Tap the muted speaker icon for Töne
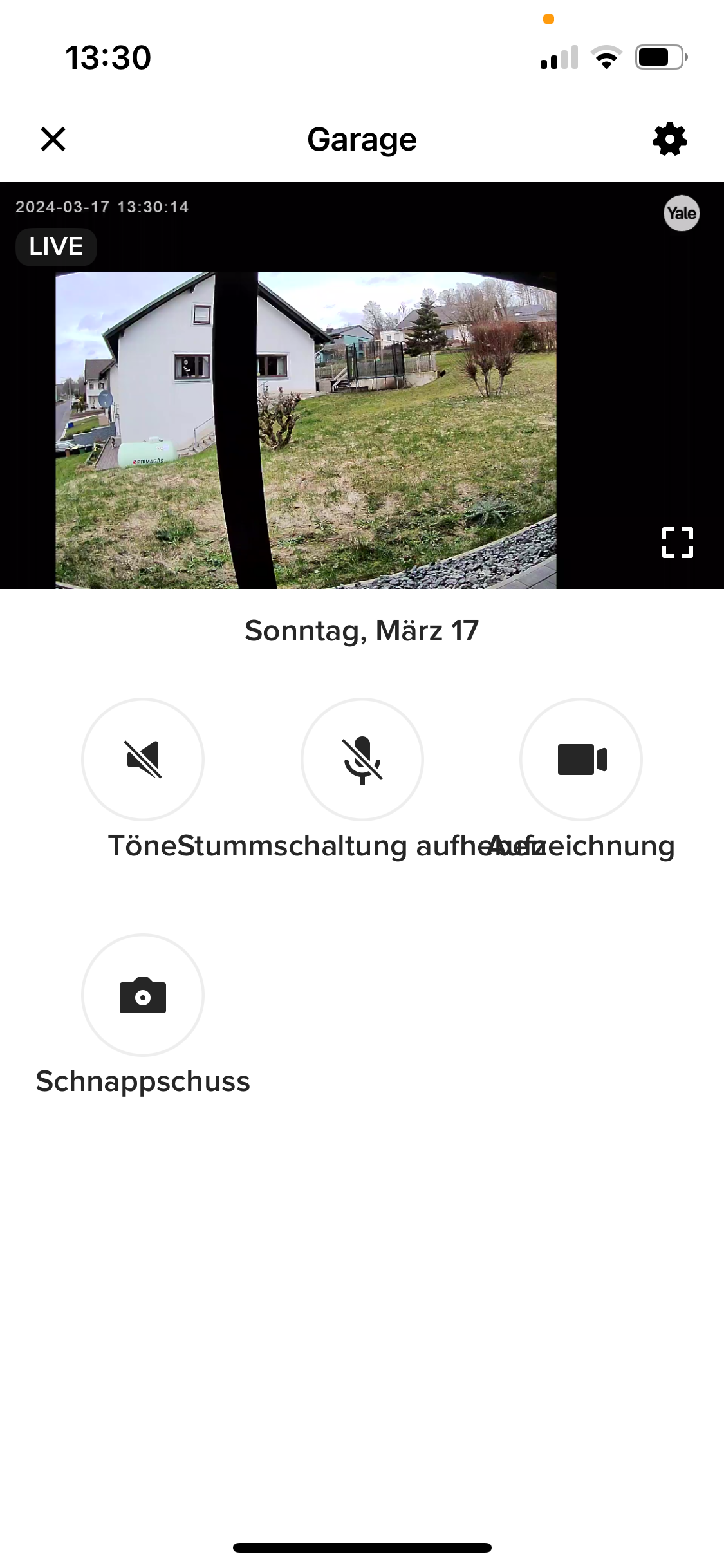This screenshot has height=1568, width=724. 143,760
